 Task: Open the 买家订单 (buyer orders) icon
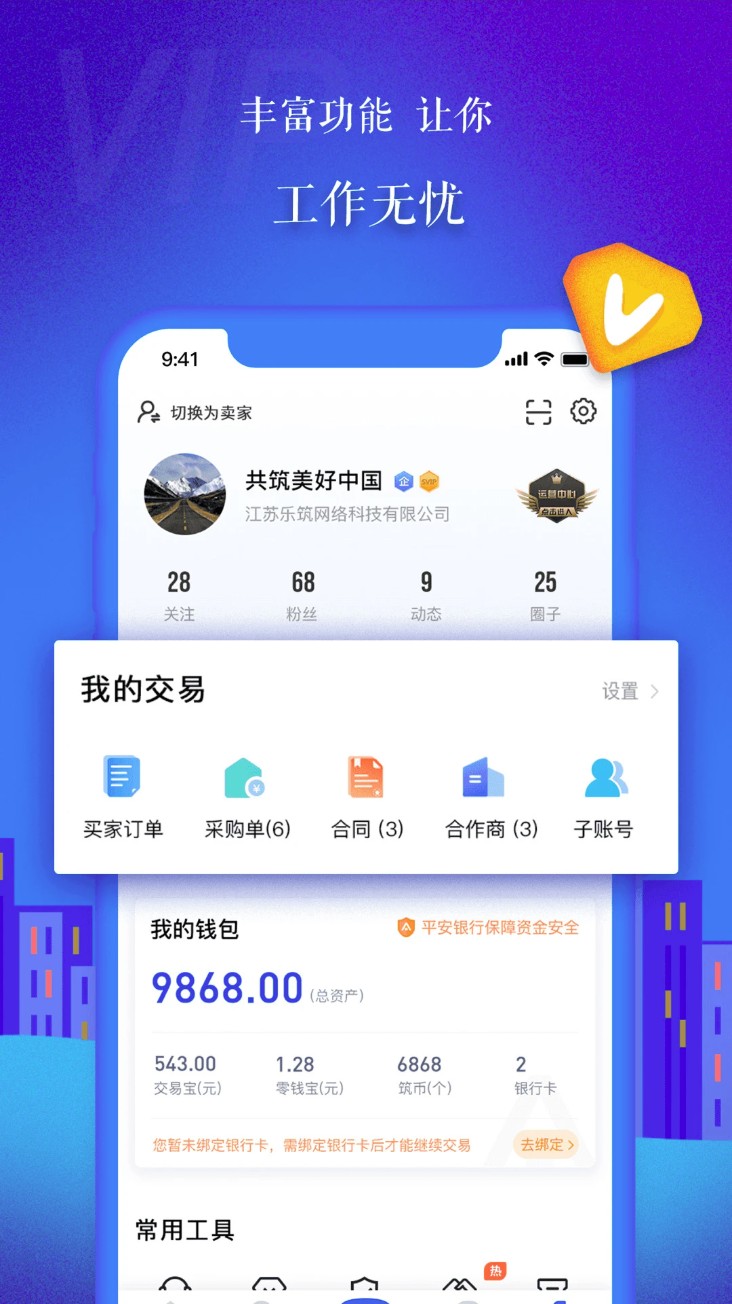(122, 790)
